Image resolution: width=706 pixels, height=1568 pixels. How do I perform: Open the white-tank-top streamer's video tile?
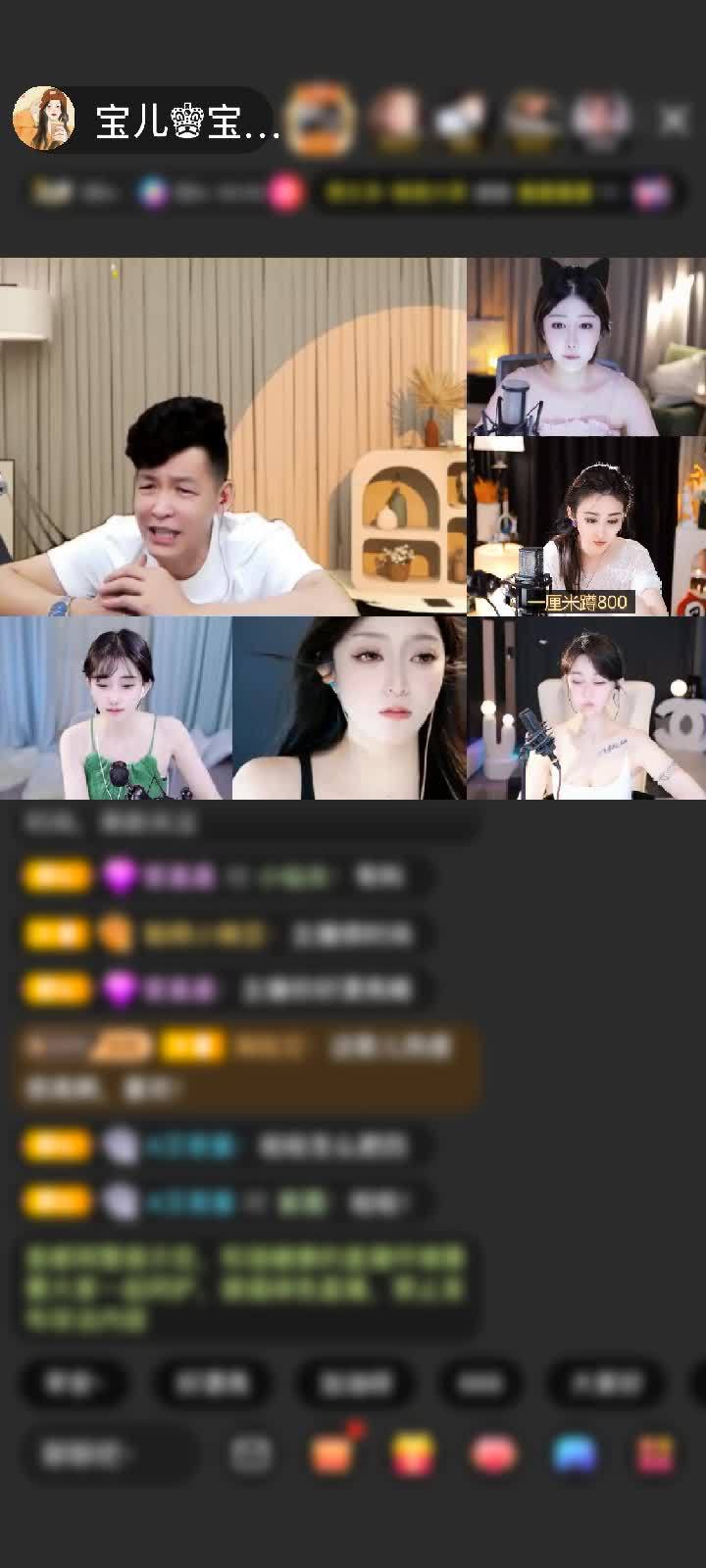[x=586, y=708]
